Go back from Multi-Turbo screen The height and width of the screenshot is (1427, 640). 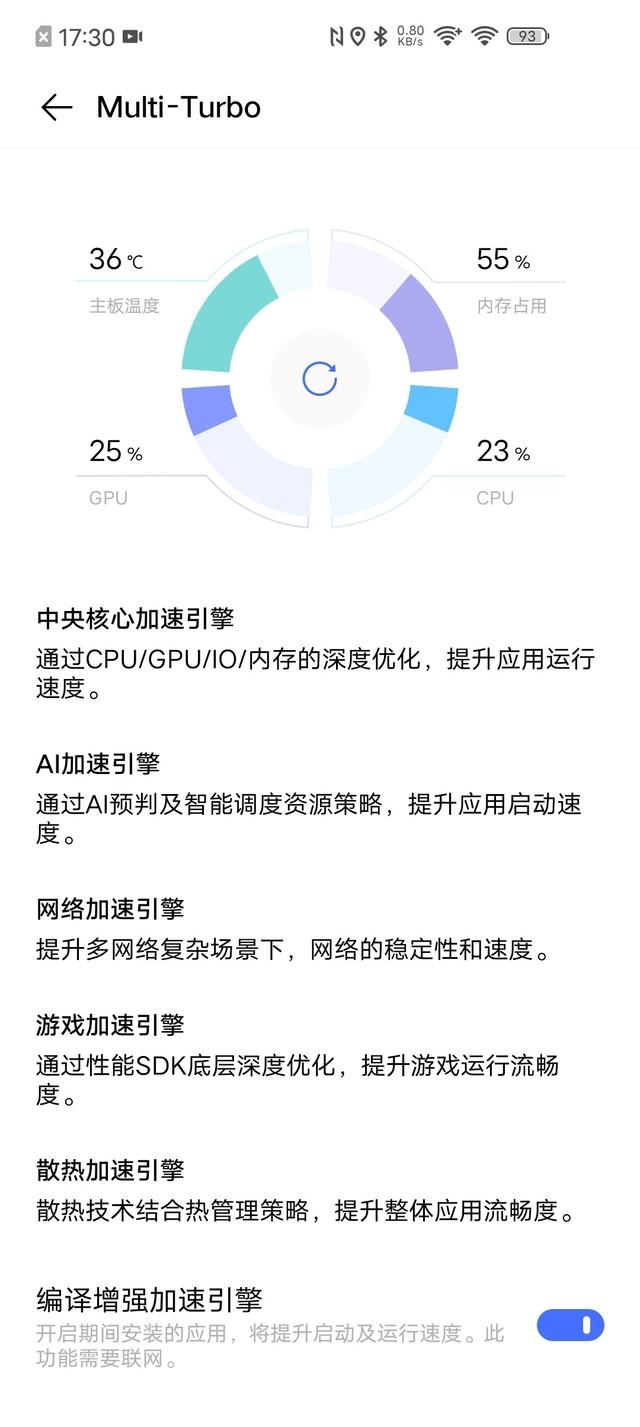click(57, 108)
